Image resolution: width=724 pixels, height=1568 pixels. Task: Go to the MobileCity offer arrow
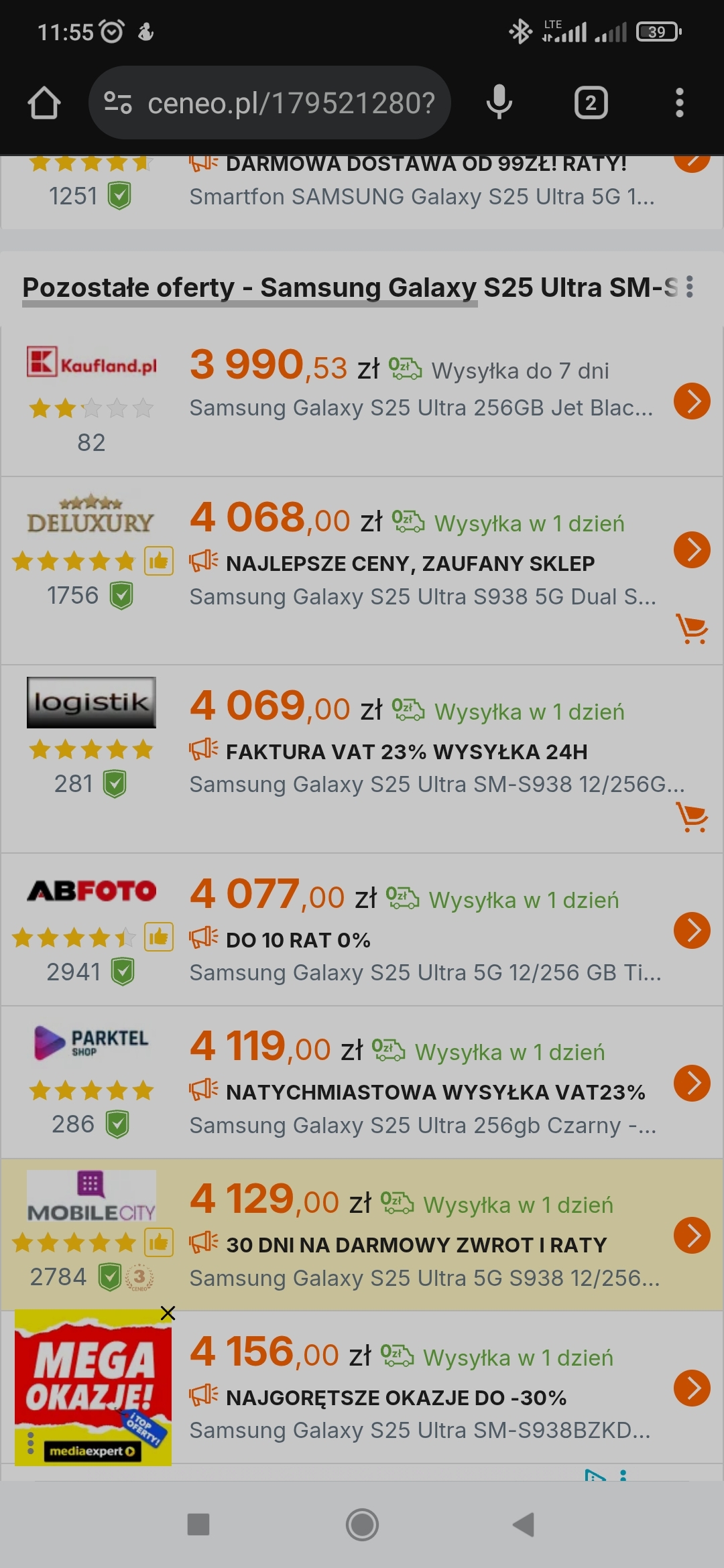(692, 1236)
